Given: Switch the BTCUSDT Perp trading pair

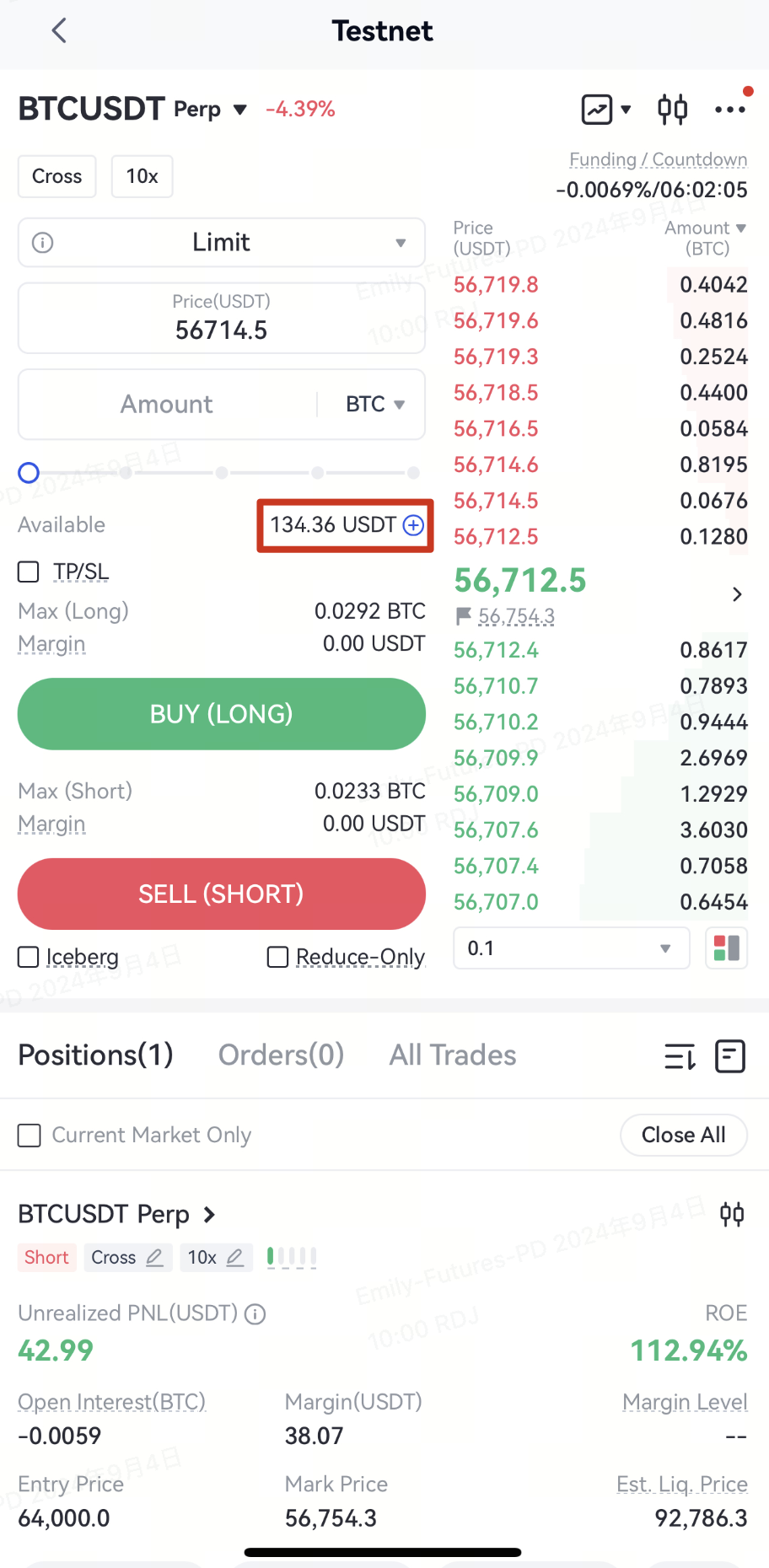Looking at the screenshot, I should [x=132, y=110].
